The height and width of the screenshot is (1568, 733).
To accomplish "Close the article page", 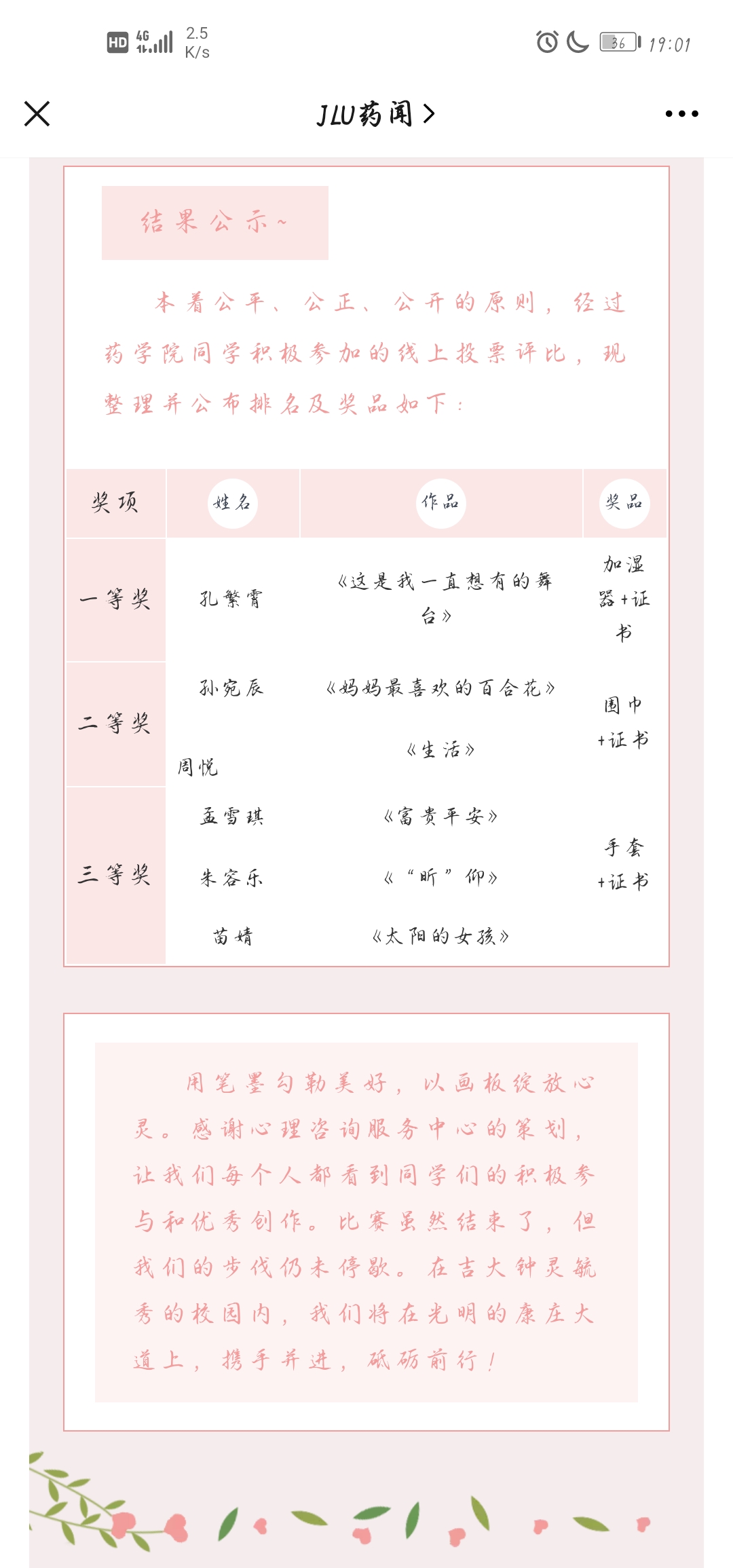I will [x=37, y=114].
